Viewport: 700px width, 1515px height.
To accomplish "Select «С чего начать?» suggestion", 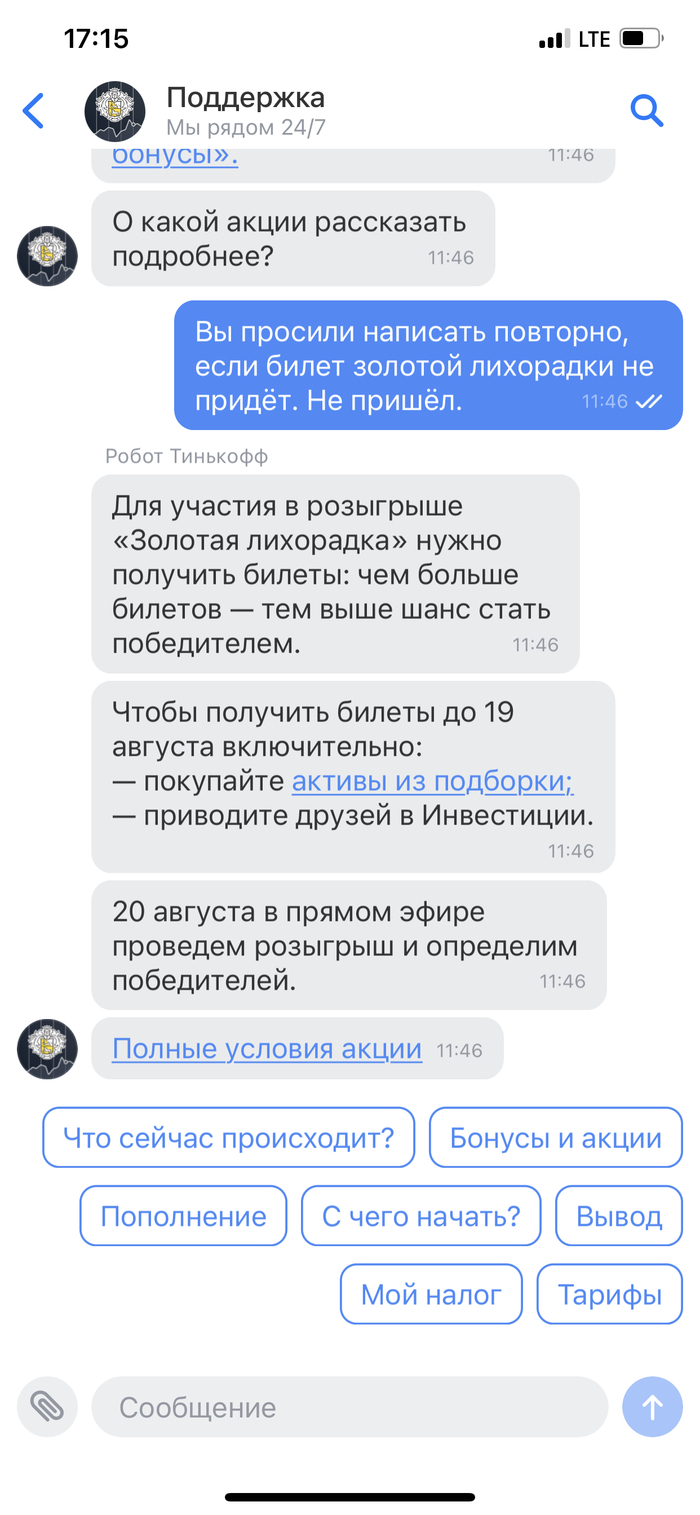I will (x=421, y=1216).
